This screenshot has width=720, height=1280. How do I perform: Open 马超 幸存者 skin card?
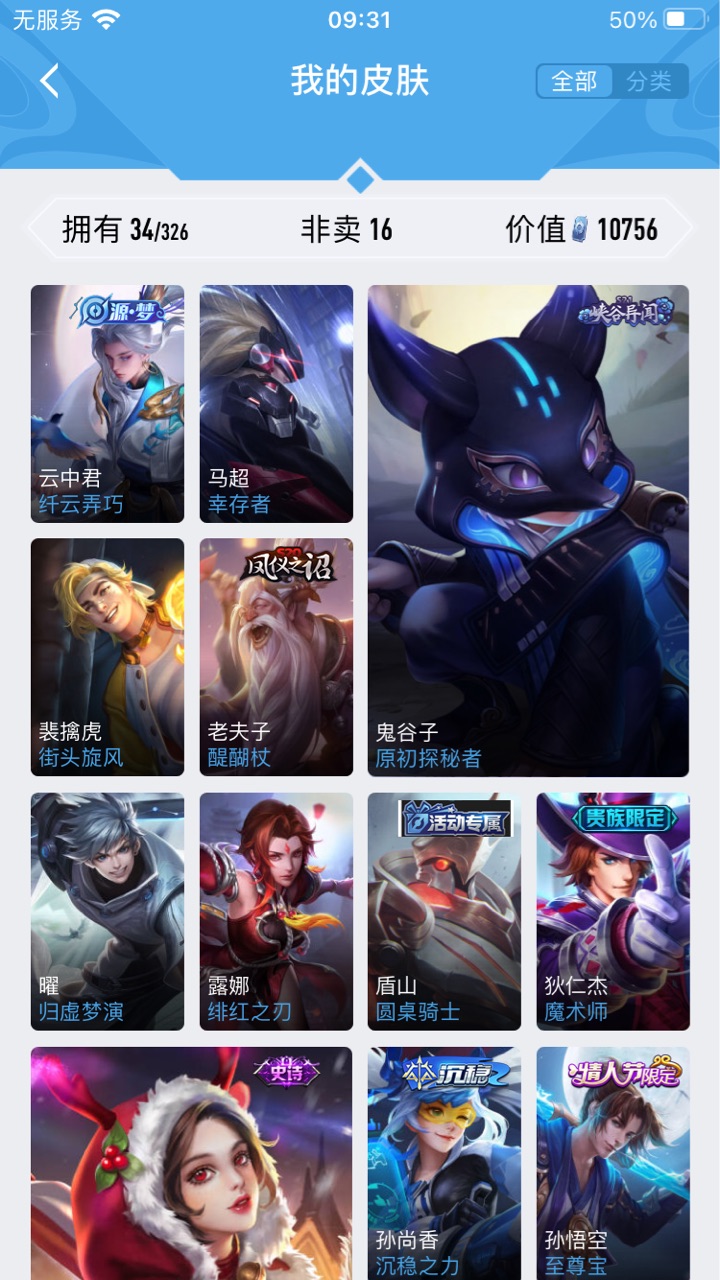coord(276,403)
